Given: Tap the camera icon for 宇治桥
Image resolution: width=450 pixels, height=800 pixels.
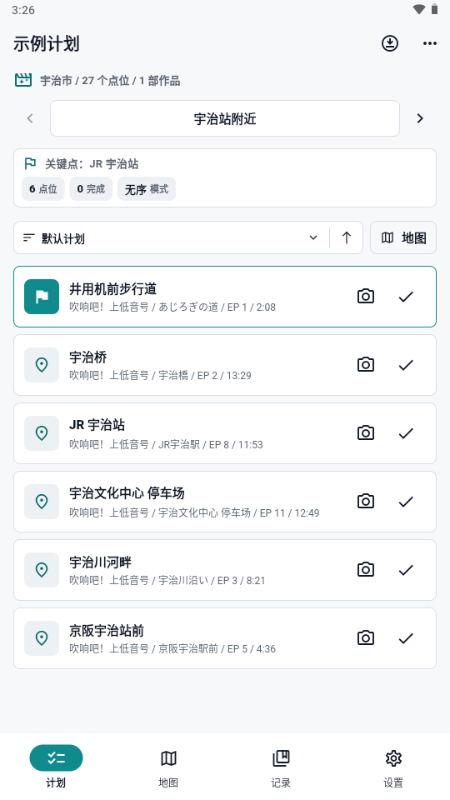Looking at the screenshot, I should (365, 365).
